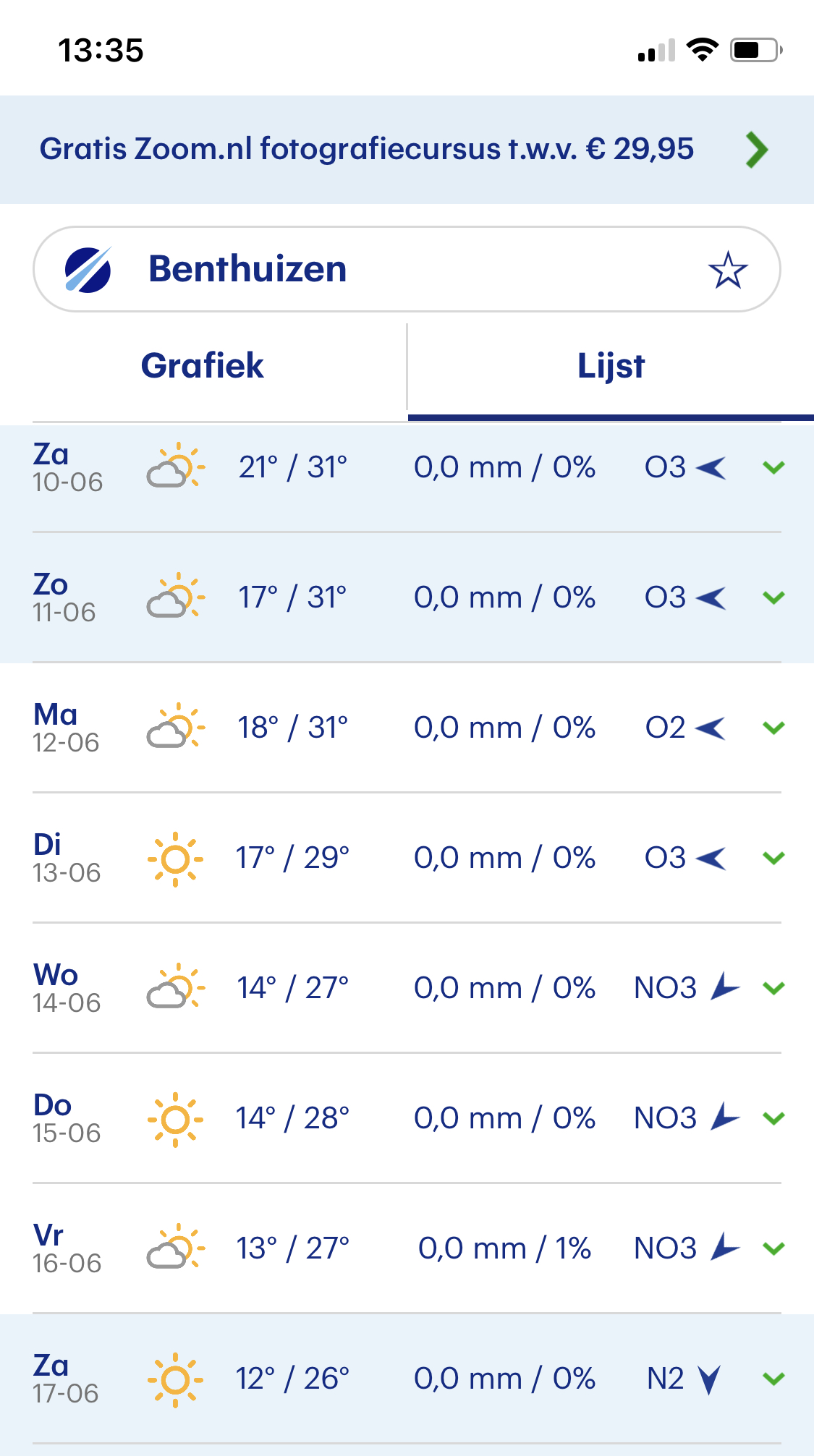Screen dimensions: 814x1456
Task: Select the Lijst tab
Action: pyautogui.click(x=610, y=366)
